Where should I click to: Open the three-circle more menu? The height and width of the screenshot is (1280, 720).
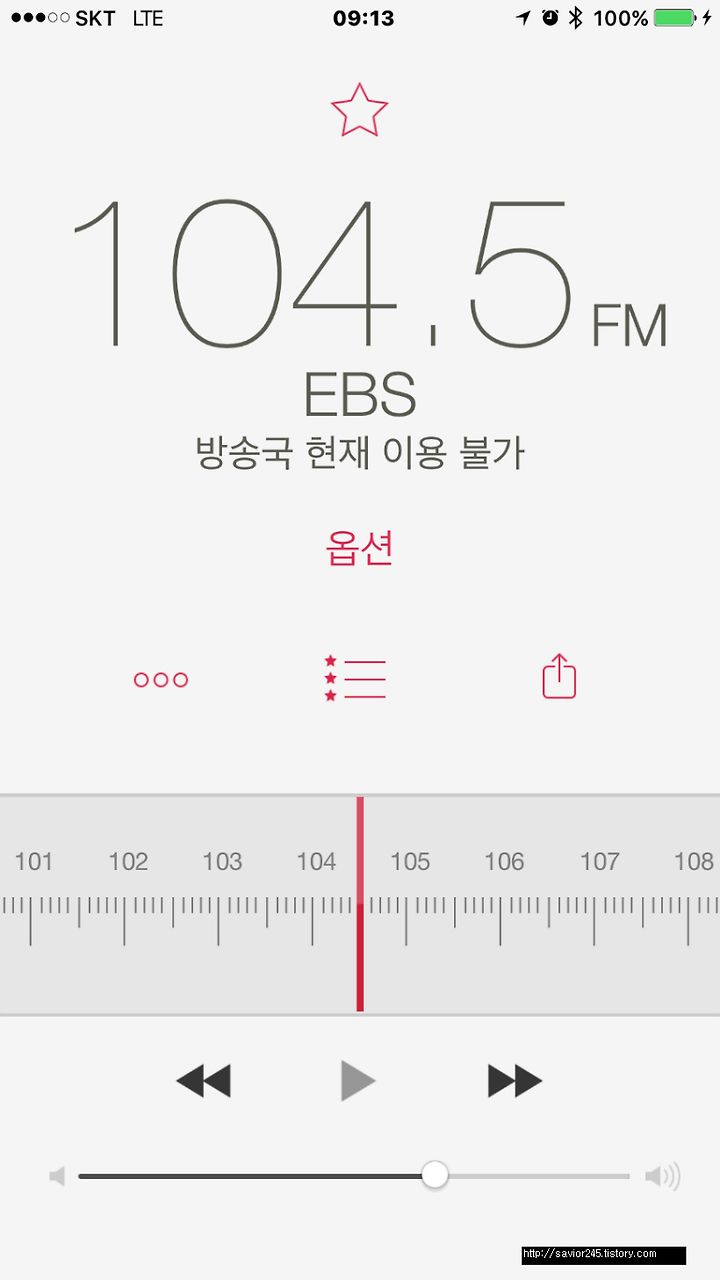[x=161, y=680]
